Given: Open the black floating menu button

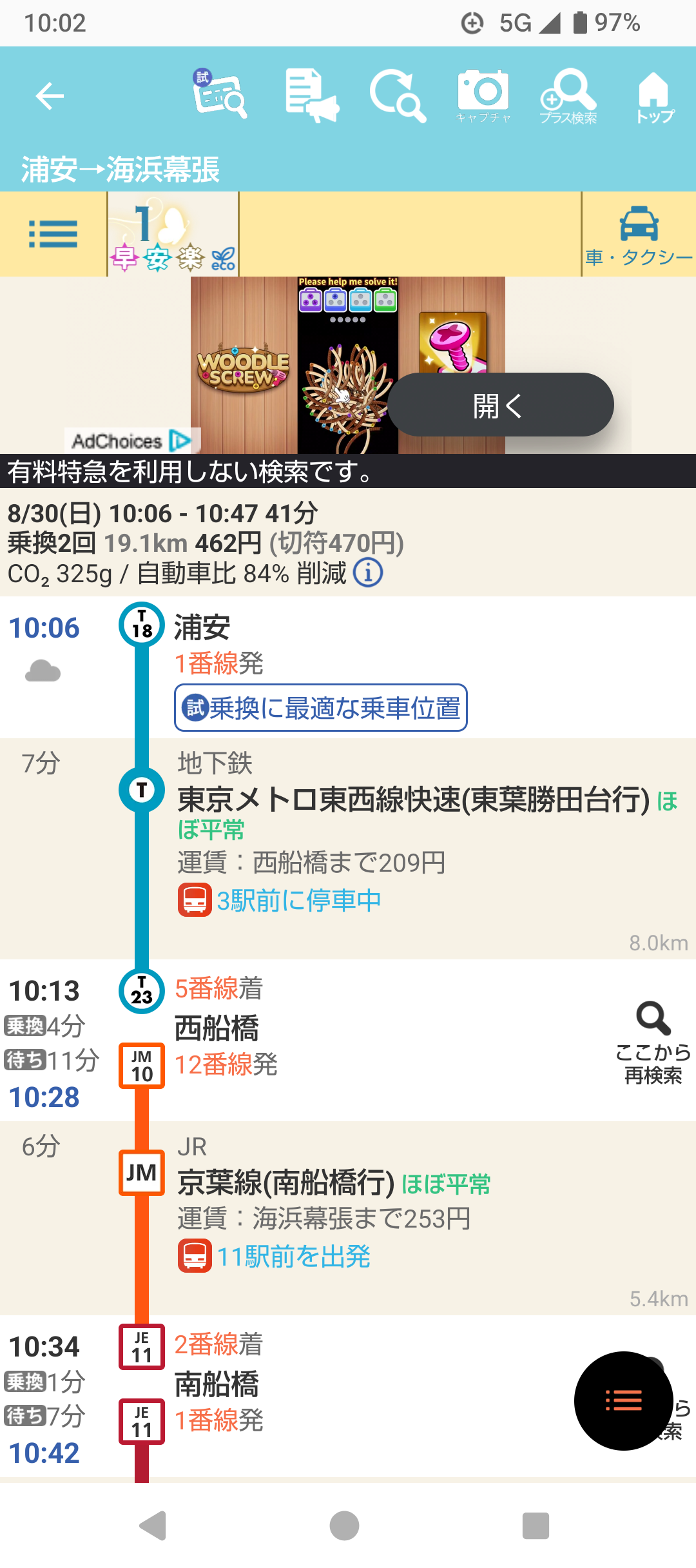Looking at the screenshot, I should coord(623,1401).
